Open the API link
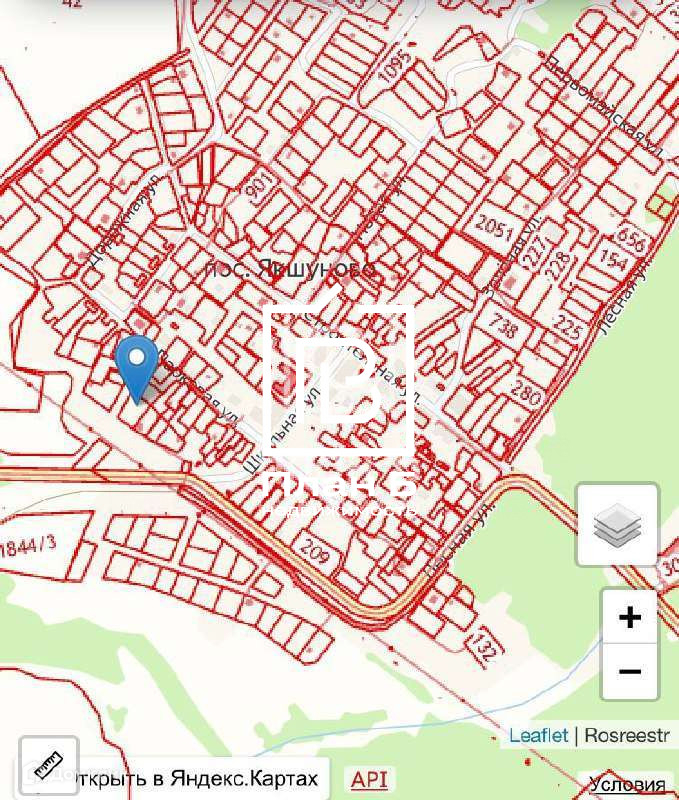 (x=370, y=780)
